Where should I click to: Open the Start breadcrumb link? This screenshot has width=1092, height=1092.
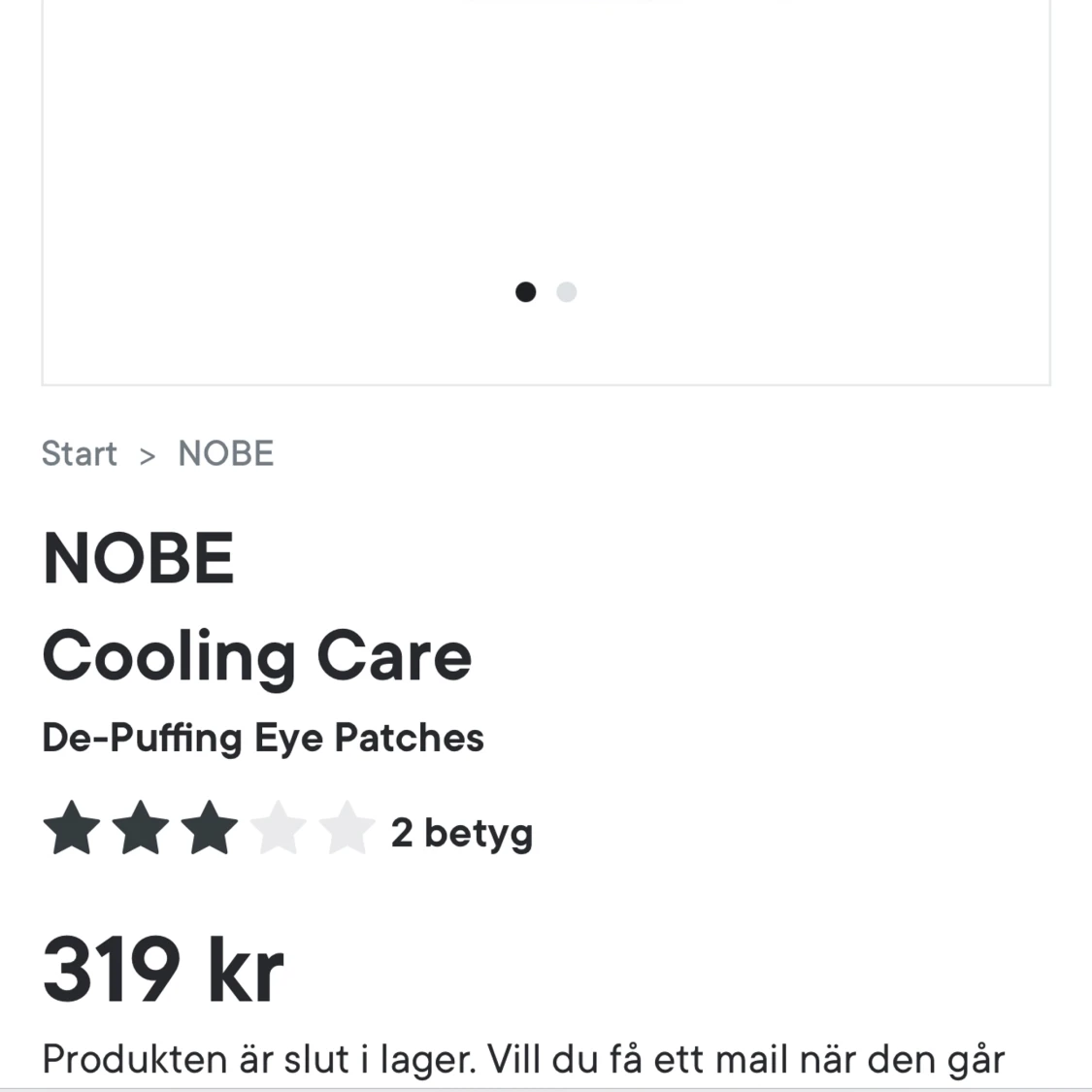(x=79, y=453)
